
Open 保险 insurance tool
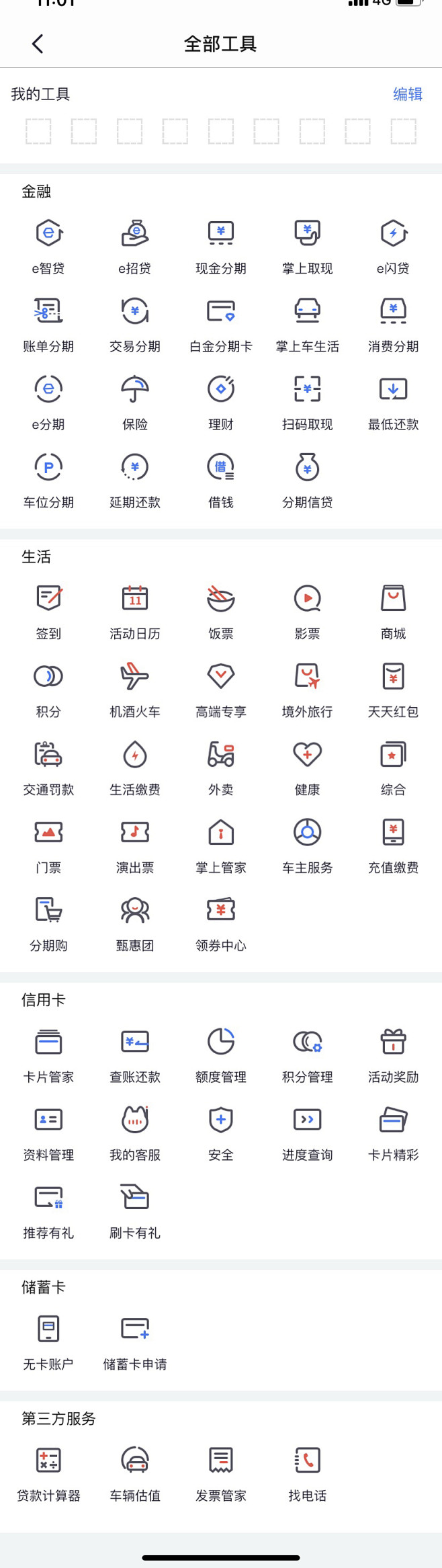[135, 401]
